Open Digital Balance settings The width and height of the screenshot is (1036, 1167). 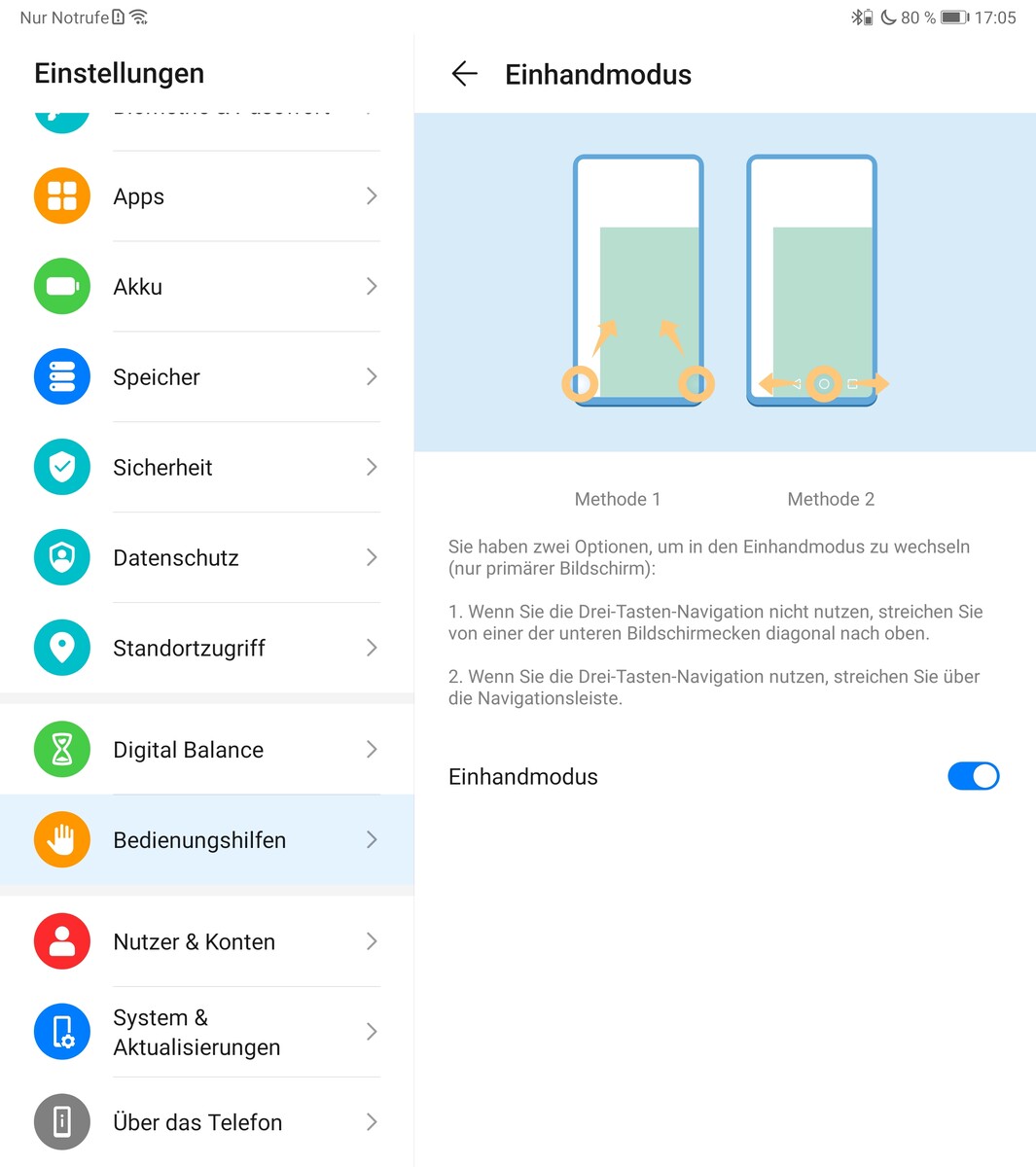point(206,750)
